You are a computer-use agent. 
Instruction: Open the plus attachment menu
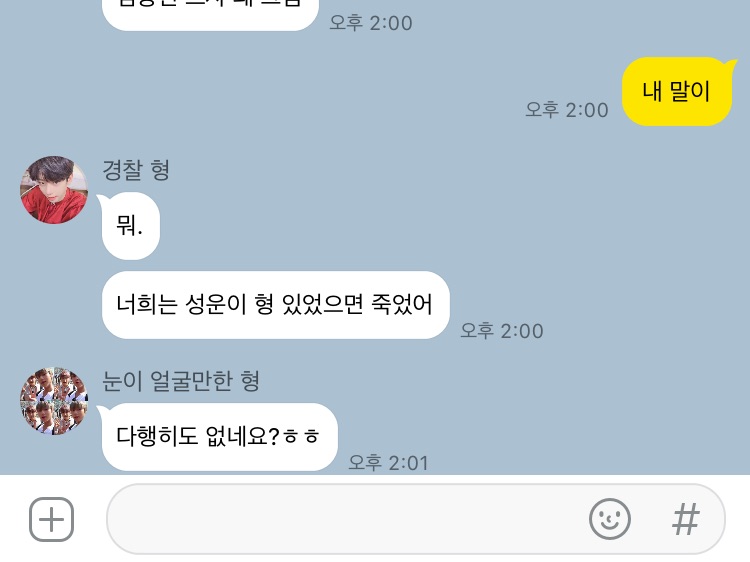tap(52, 520)
